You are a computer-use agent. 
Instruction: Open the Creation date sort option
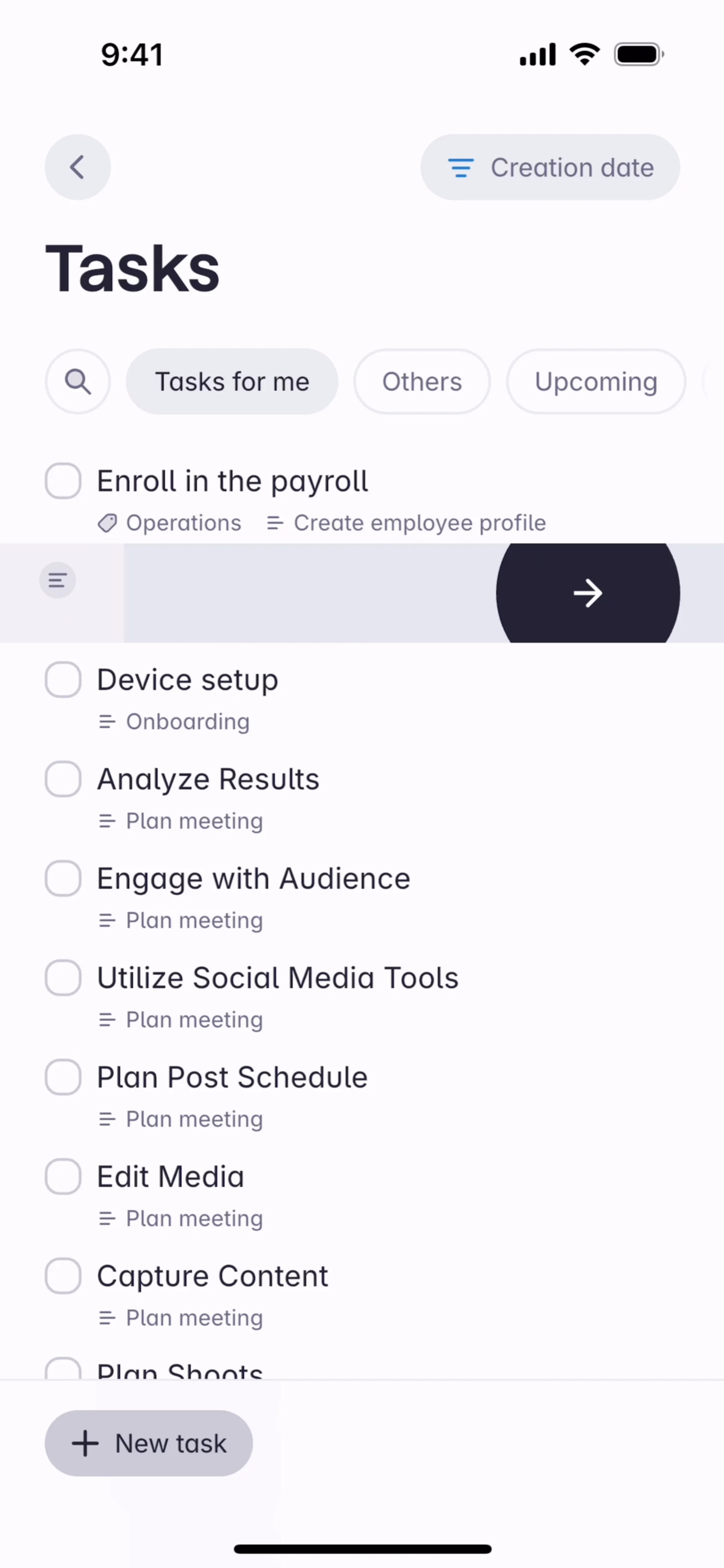(x=550, y=167)
